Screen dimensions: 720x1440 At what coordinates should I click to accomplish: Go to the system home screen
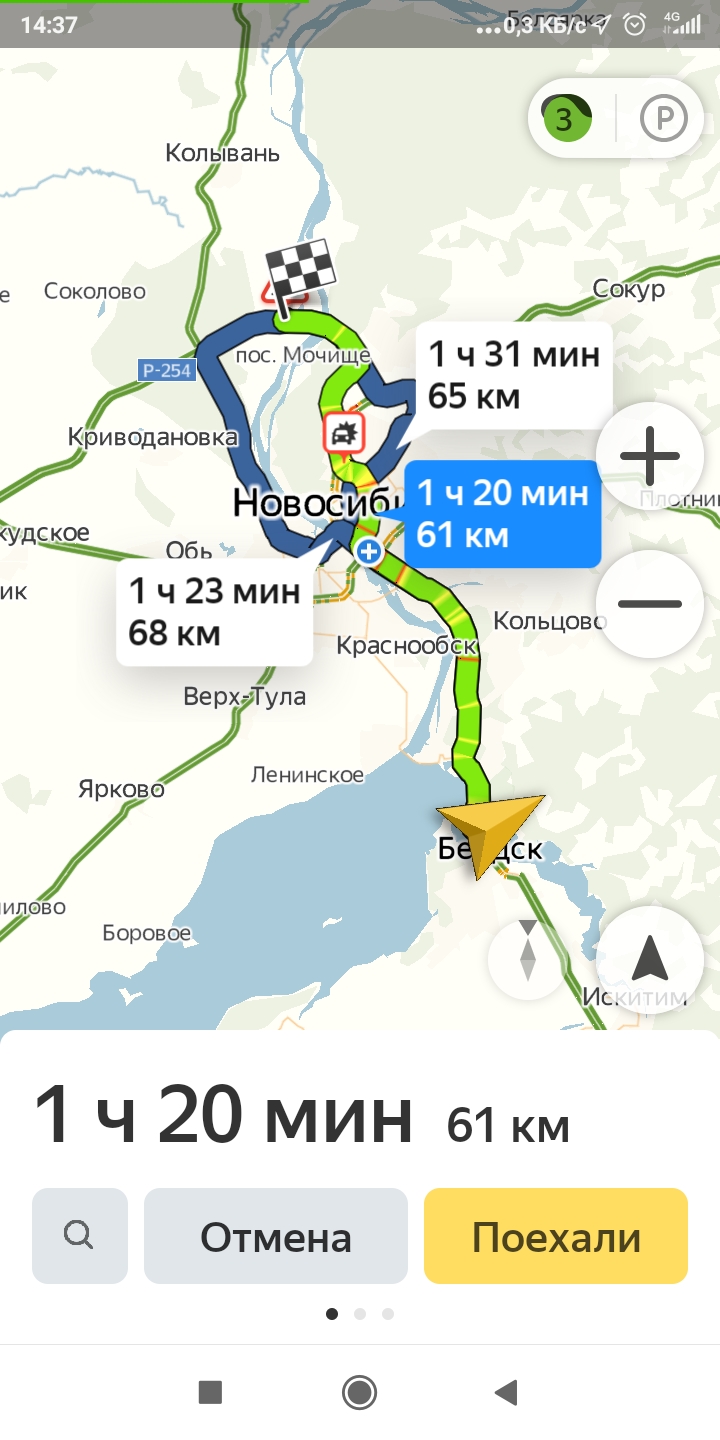[x=359, y=1391]
